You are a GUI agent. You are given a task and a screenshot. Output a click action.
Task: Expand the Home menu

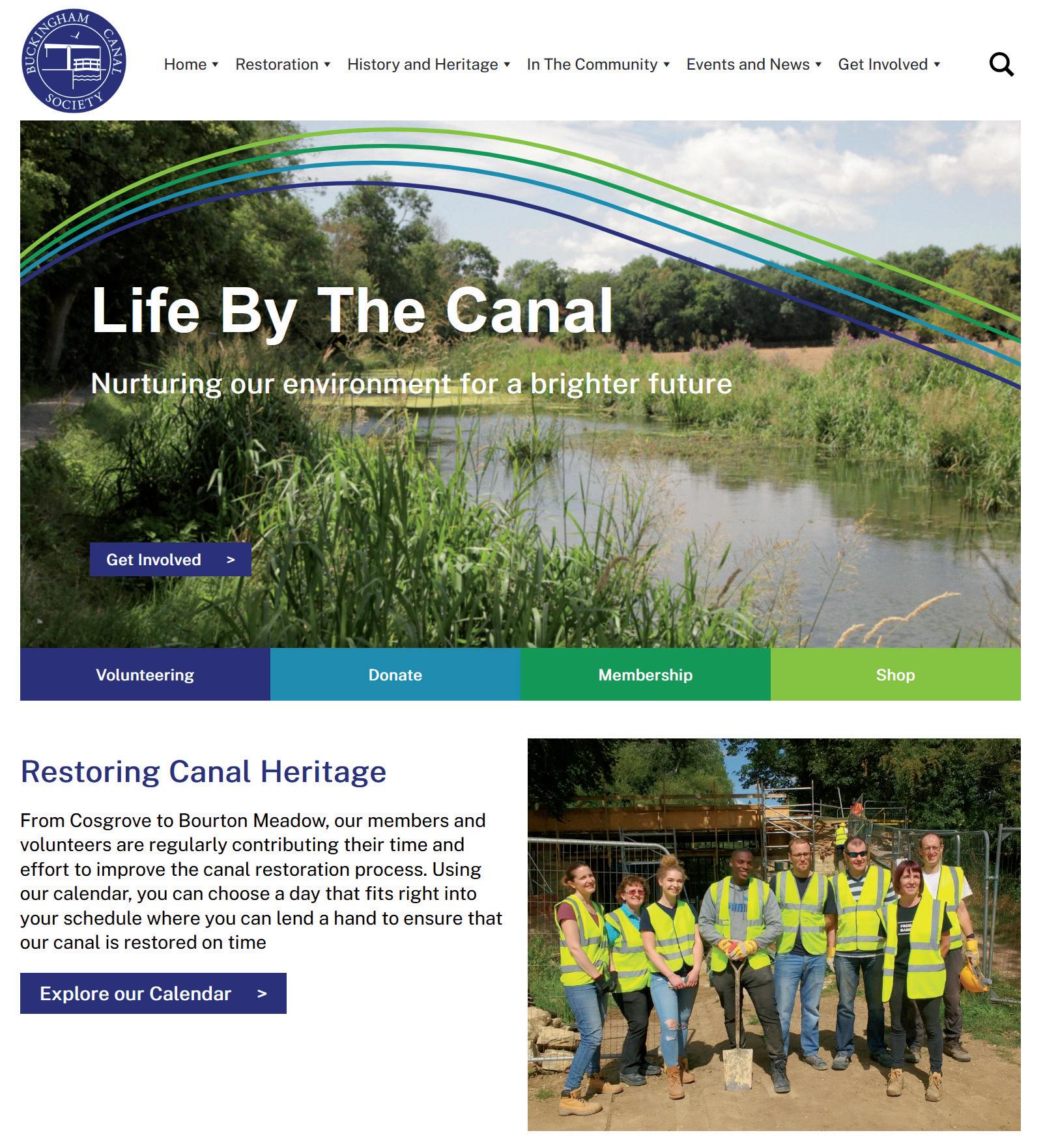tap(191, 64)
